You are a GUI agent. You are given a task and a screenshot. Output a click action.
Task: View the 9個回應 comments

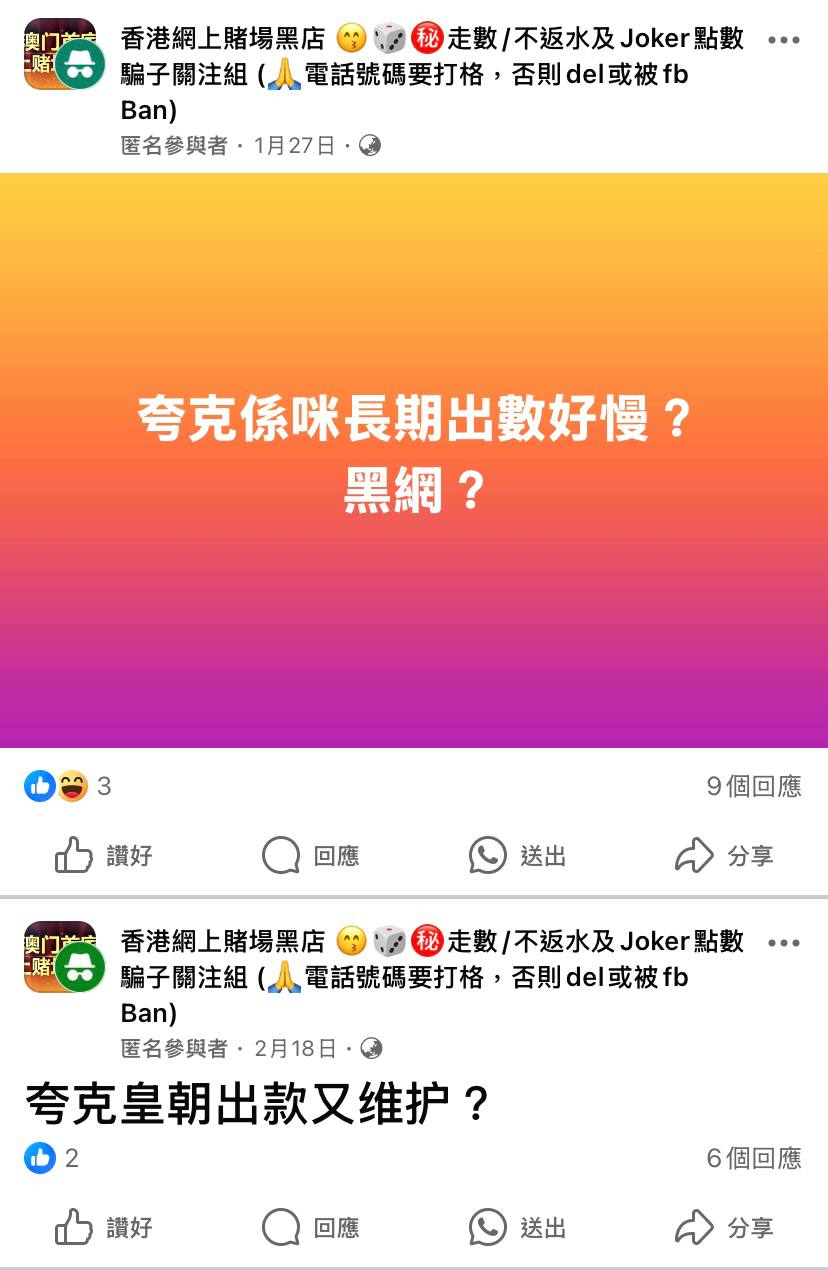tap(753, 787)
